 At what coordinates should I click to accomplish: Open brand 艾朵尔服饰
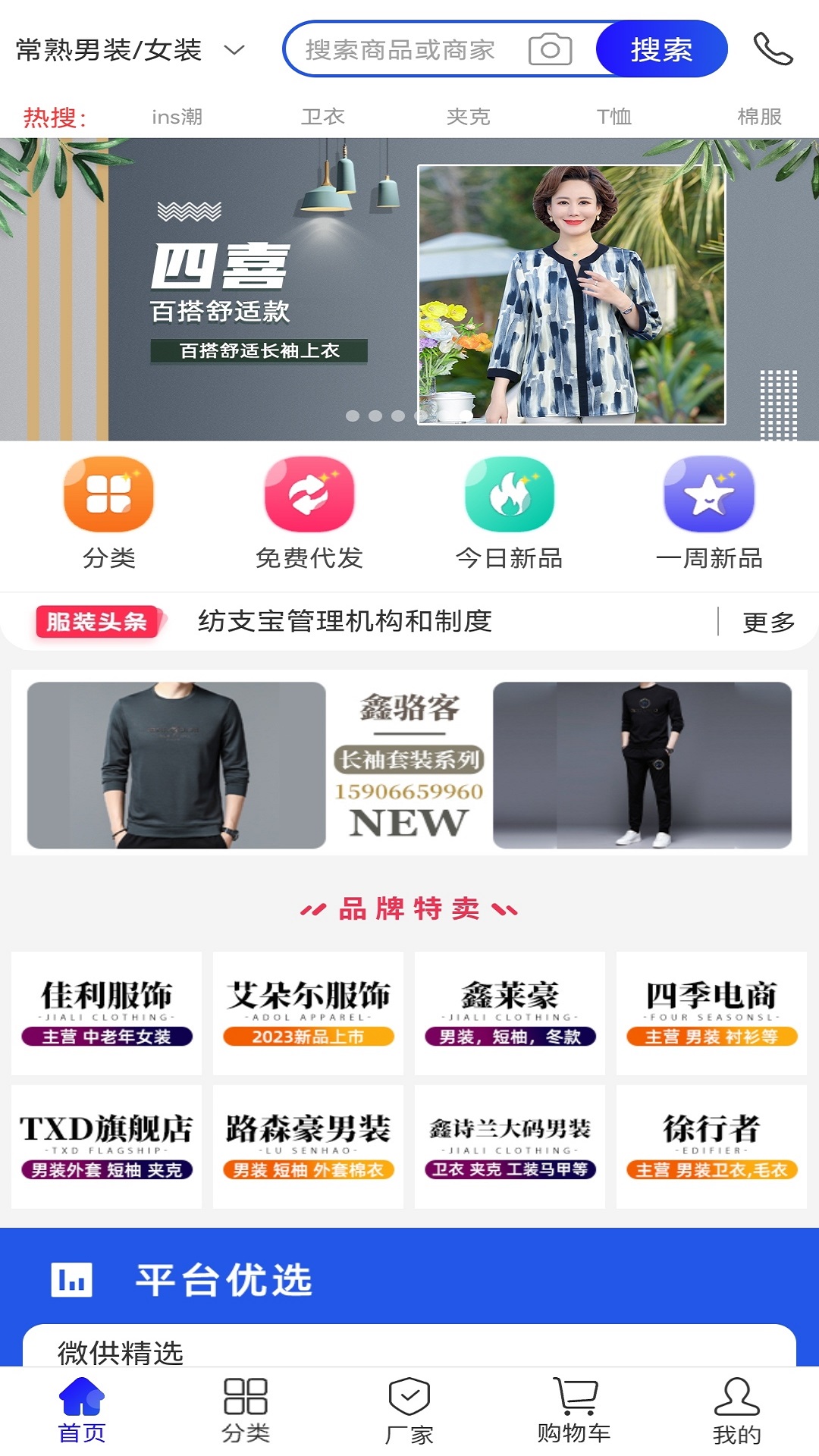pos(309,1013)
